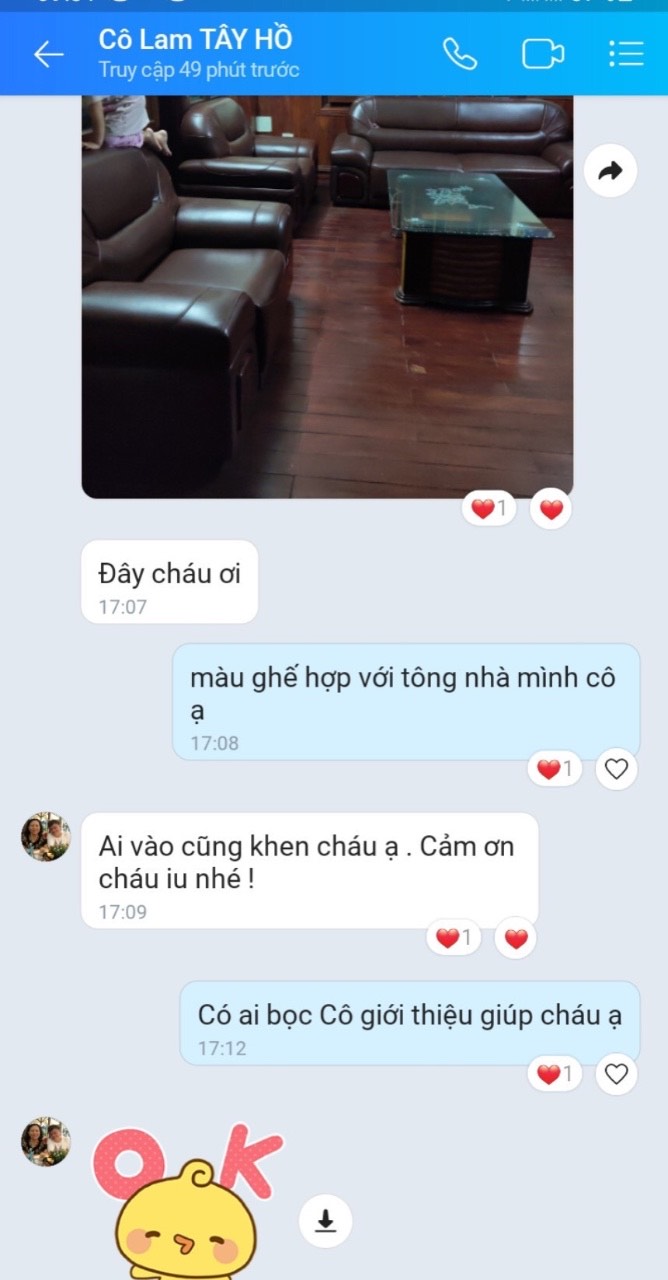Tap heart reaction under the sofa photo
Viewport: 668px width, 1280px height.
[551, 510]
